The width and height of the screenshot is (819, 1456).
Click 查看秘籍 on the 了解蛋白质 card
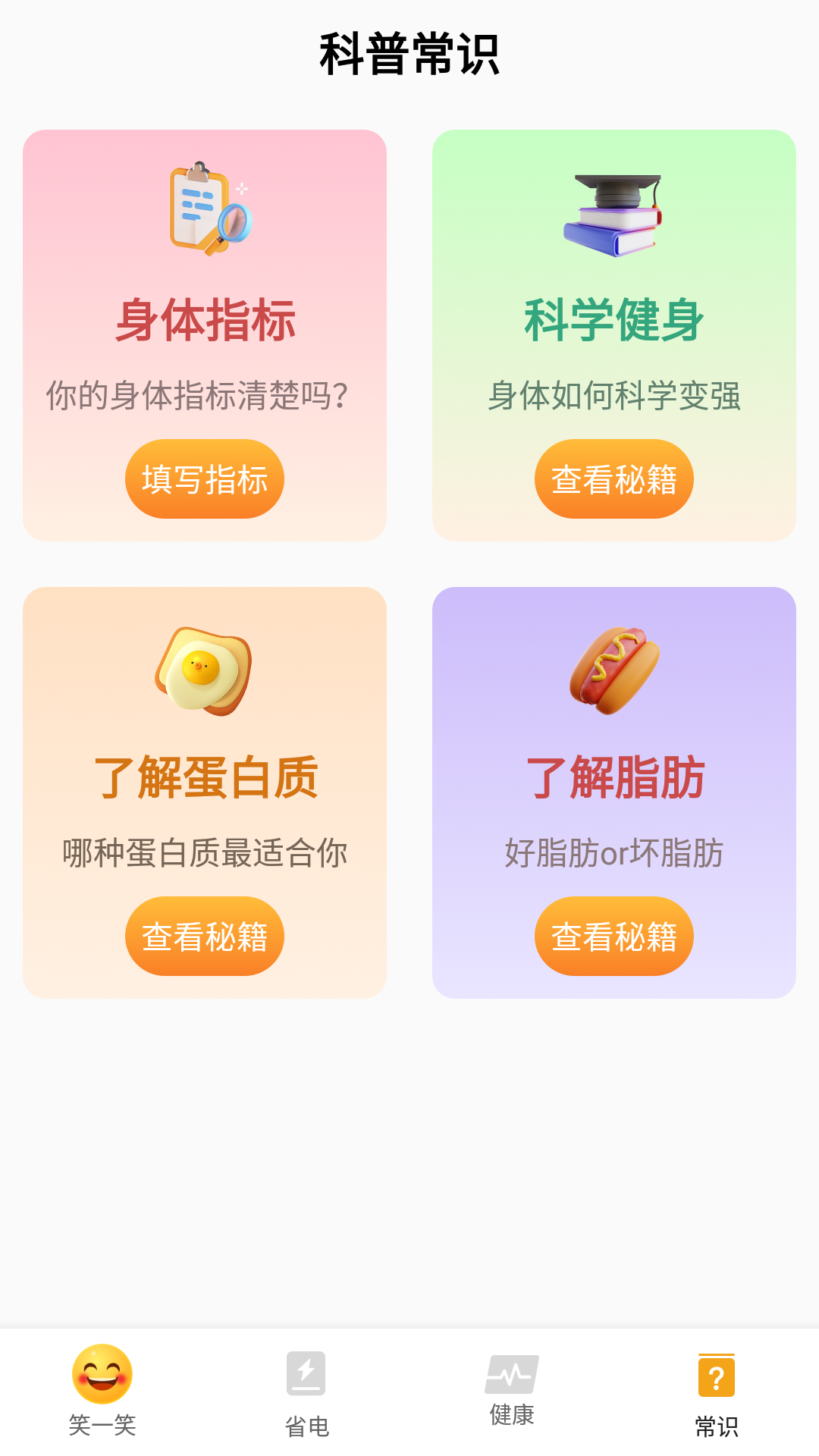pyautogui.click(x=206, y=936)
